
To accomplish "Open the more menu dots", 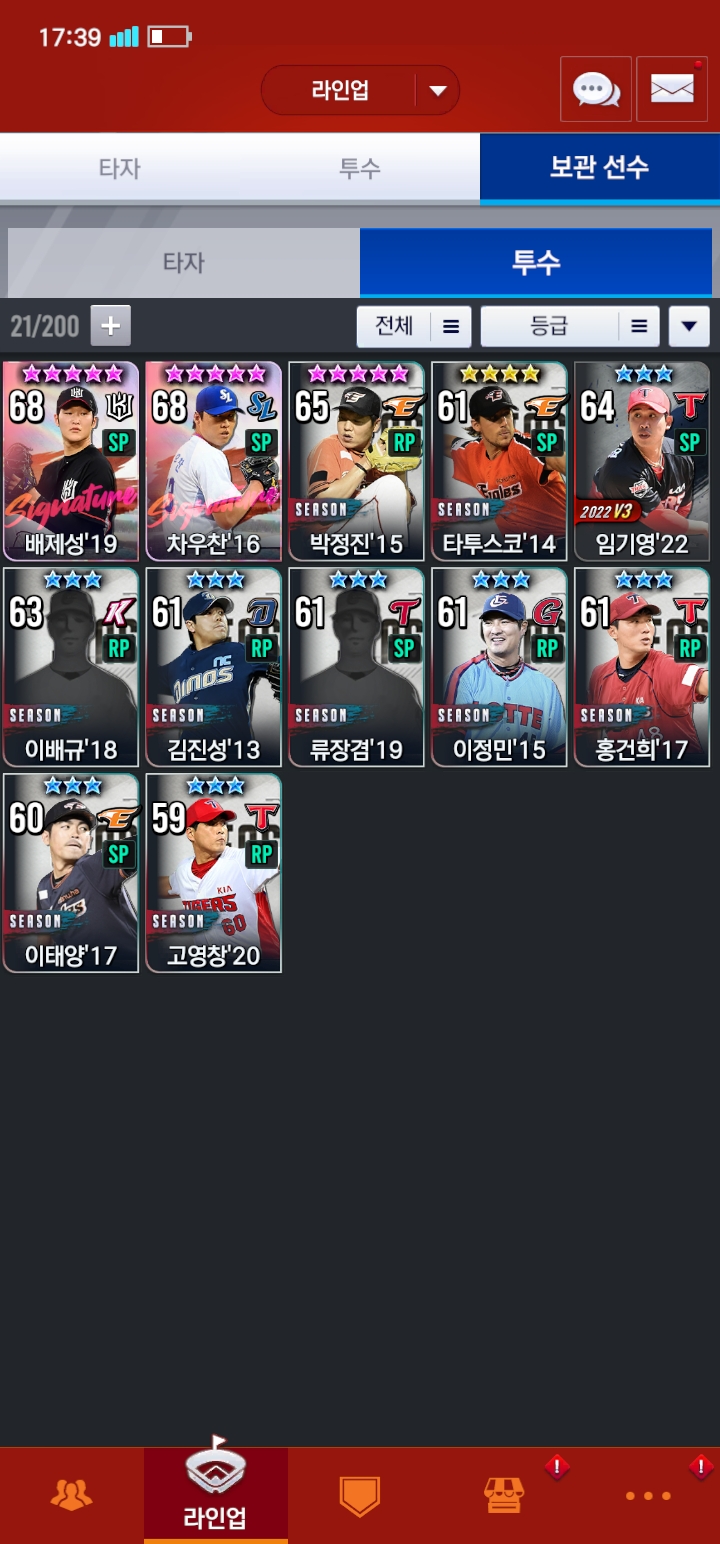I will pyautogui.click(x=648, y=1495).
